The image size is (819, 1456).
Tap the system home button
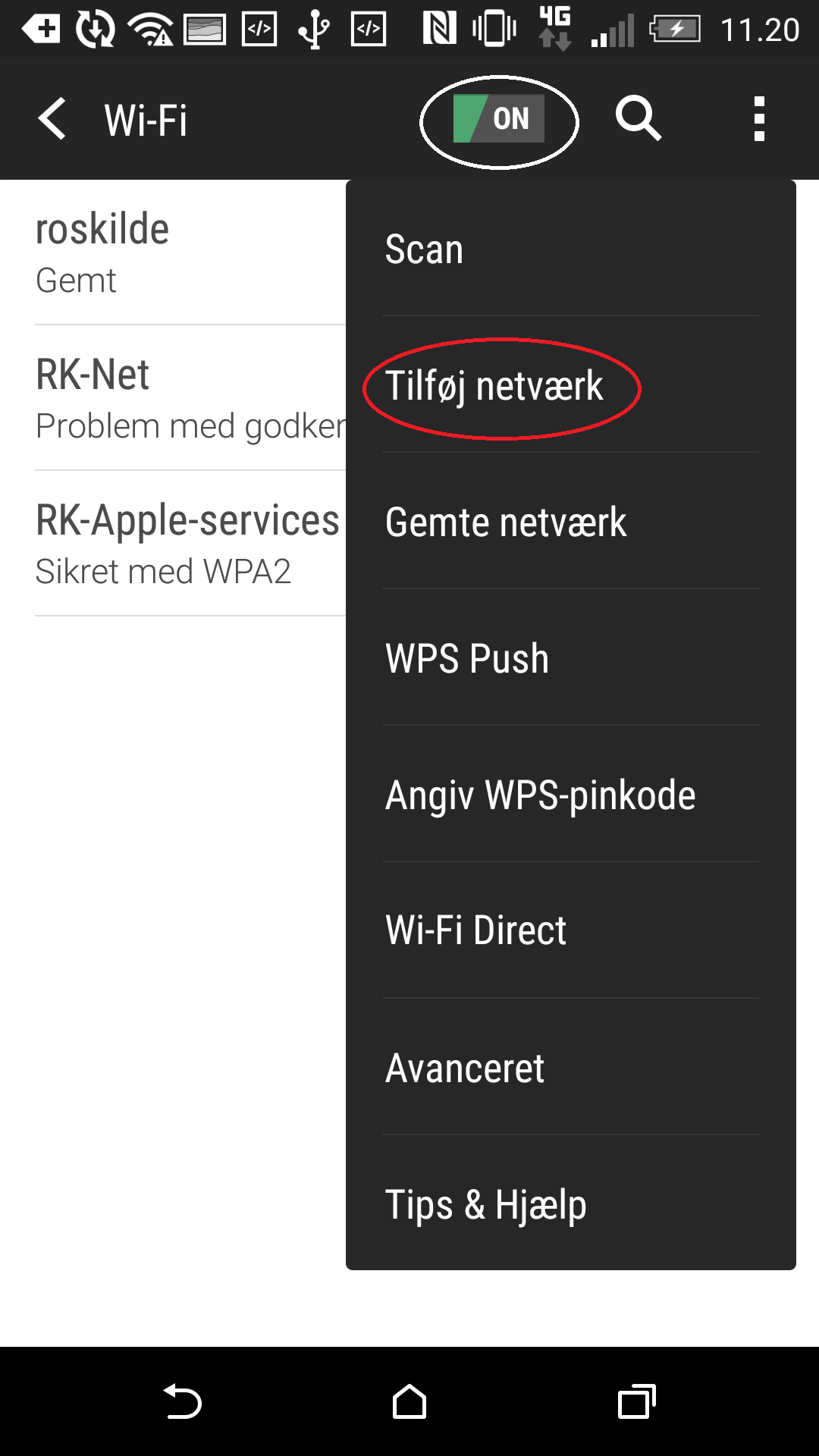click(x=409, y=1401)
